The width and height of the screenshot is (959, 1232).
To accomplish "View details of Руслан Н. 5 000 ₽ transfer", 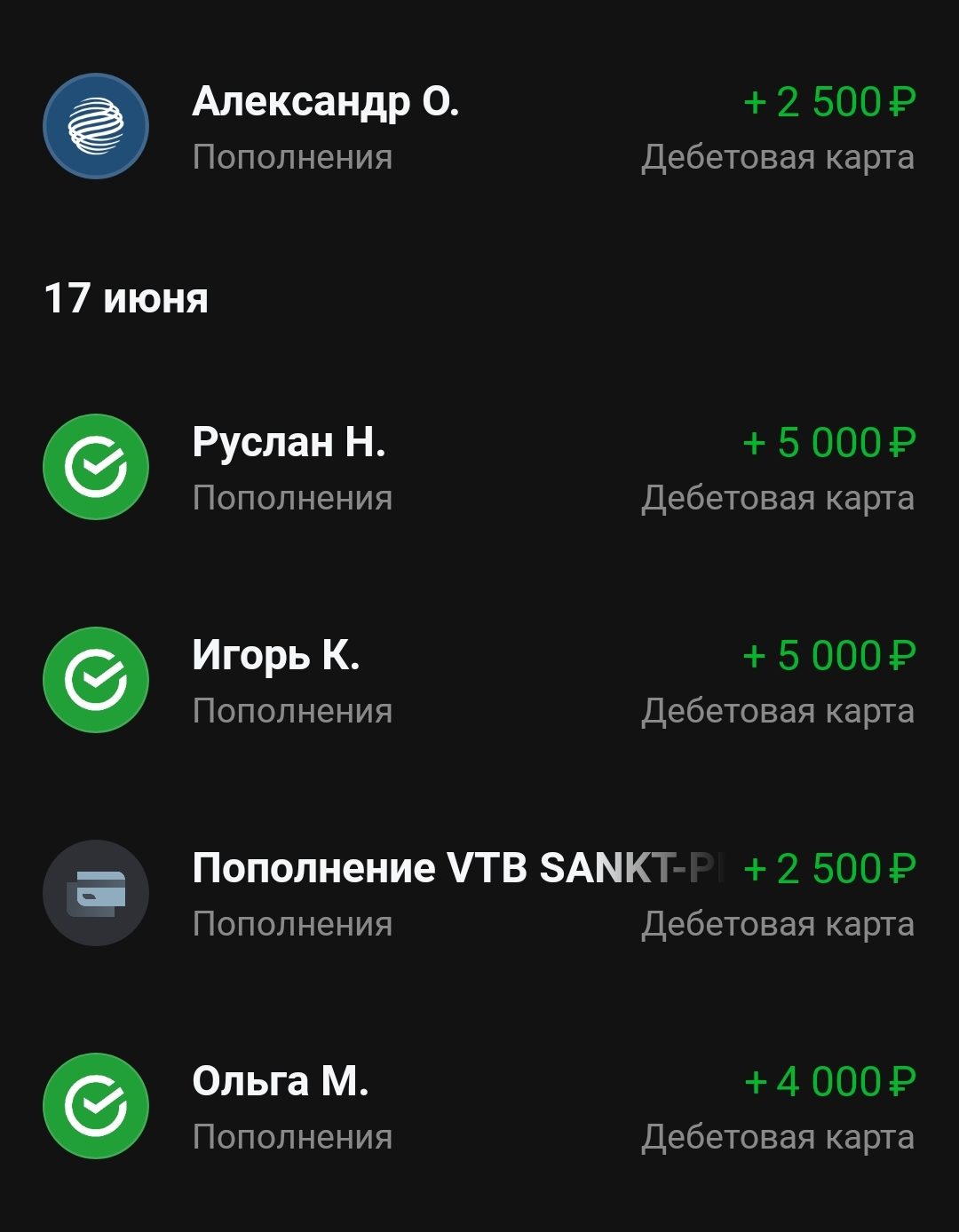I will pyautogui.click(x=479, y=468).
